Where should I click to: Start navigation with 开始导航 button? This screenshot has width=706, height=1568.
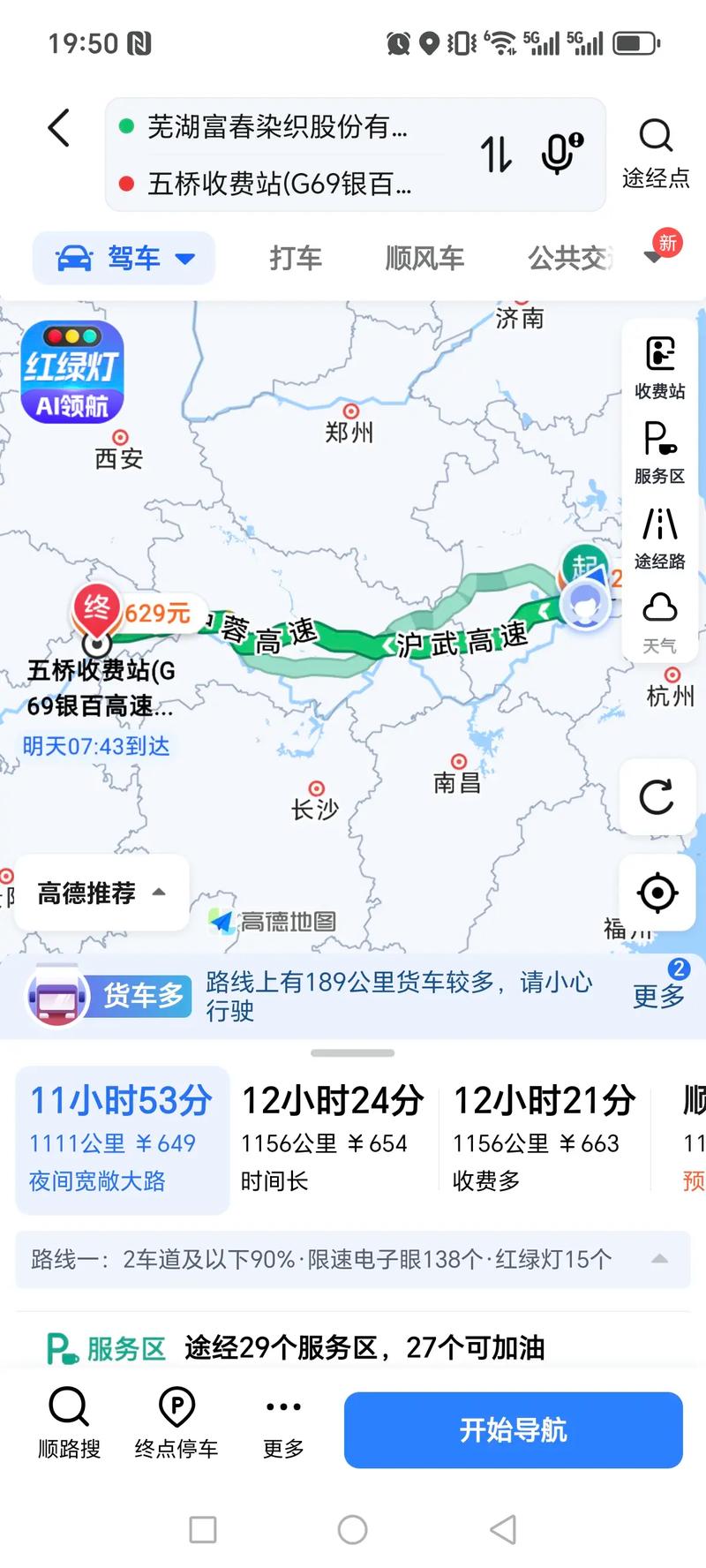tap(513, 1430)
